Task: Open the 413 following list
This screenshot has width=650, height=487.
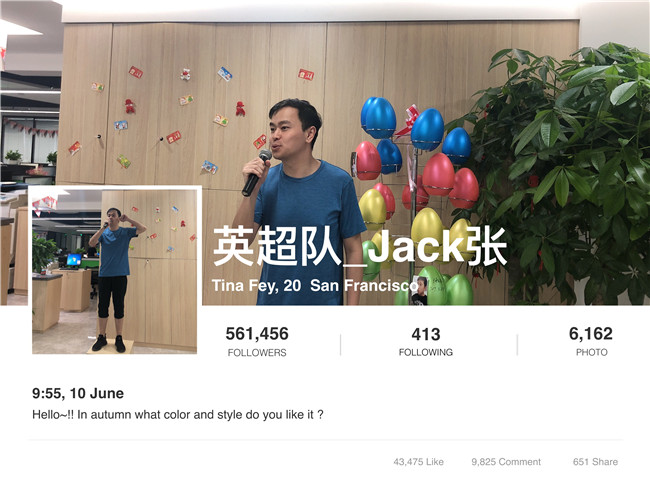Action: coord(426,341)
